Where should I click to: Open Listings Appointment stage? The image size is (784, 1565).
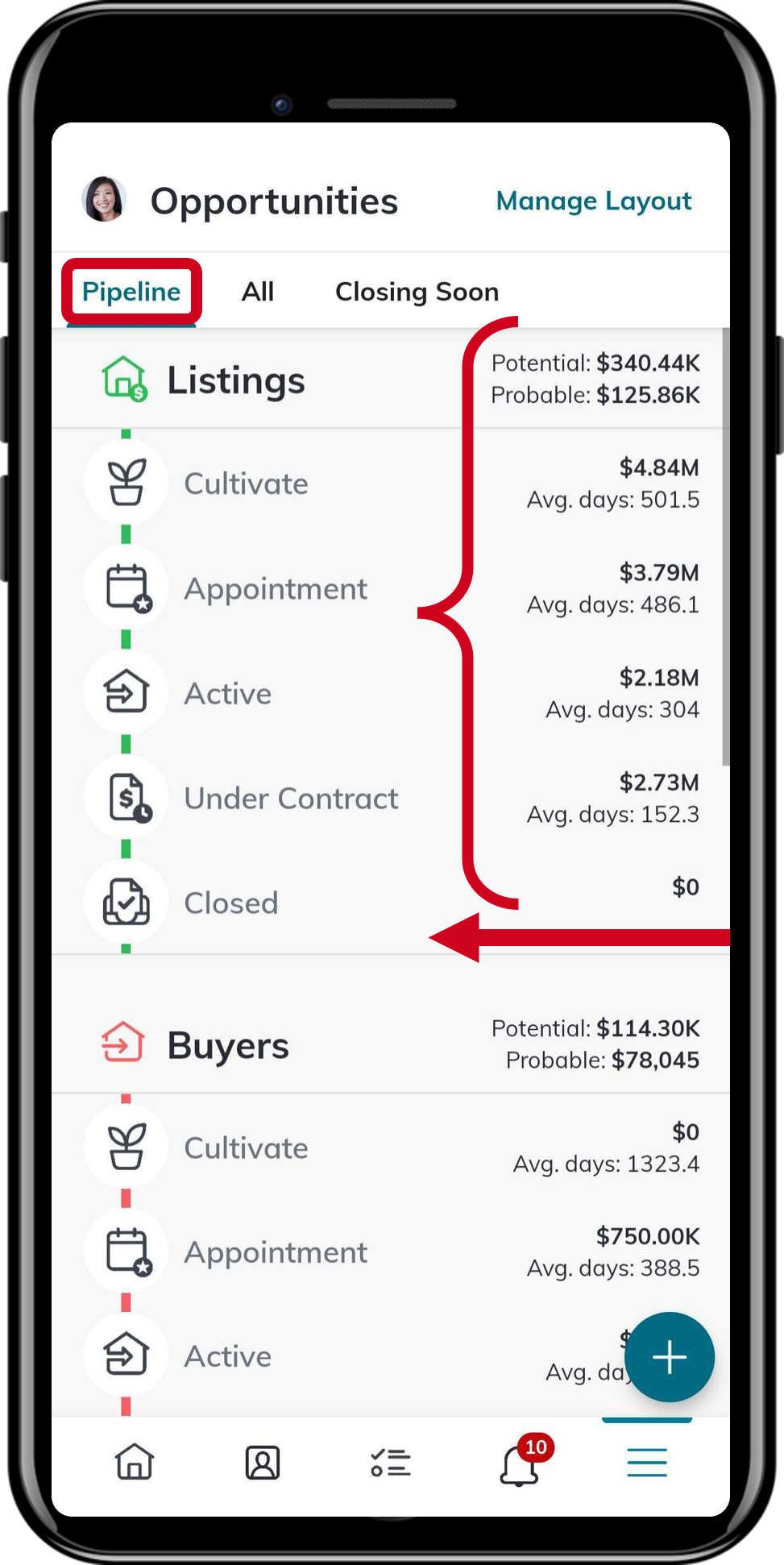click(x=275, y=589)
